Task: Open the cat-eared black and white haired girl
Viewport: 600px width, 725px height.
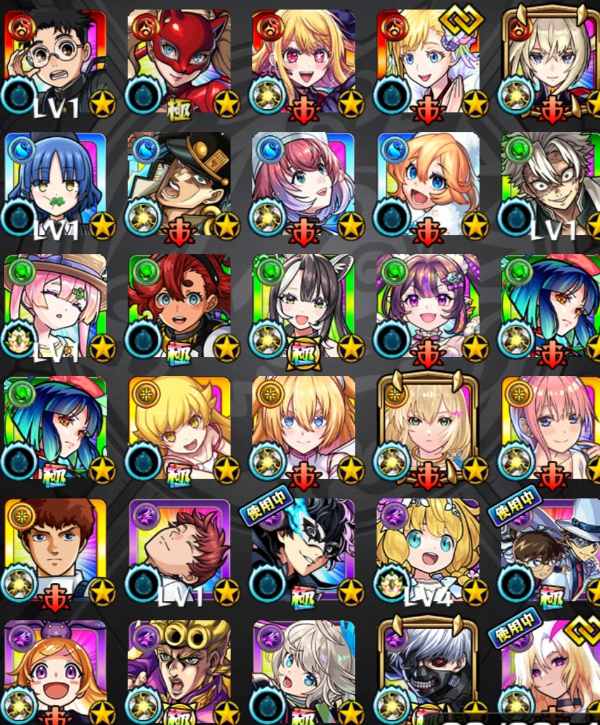Action: click(304, 306)
